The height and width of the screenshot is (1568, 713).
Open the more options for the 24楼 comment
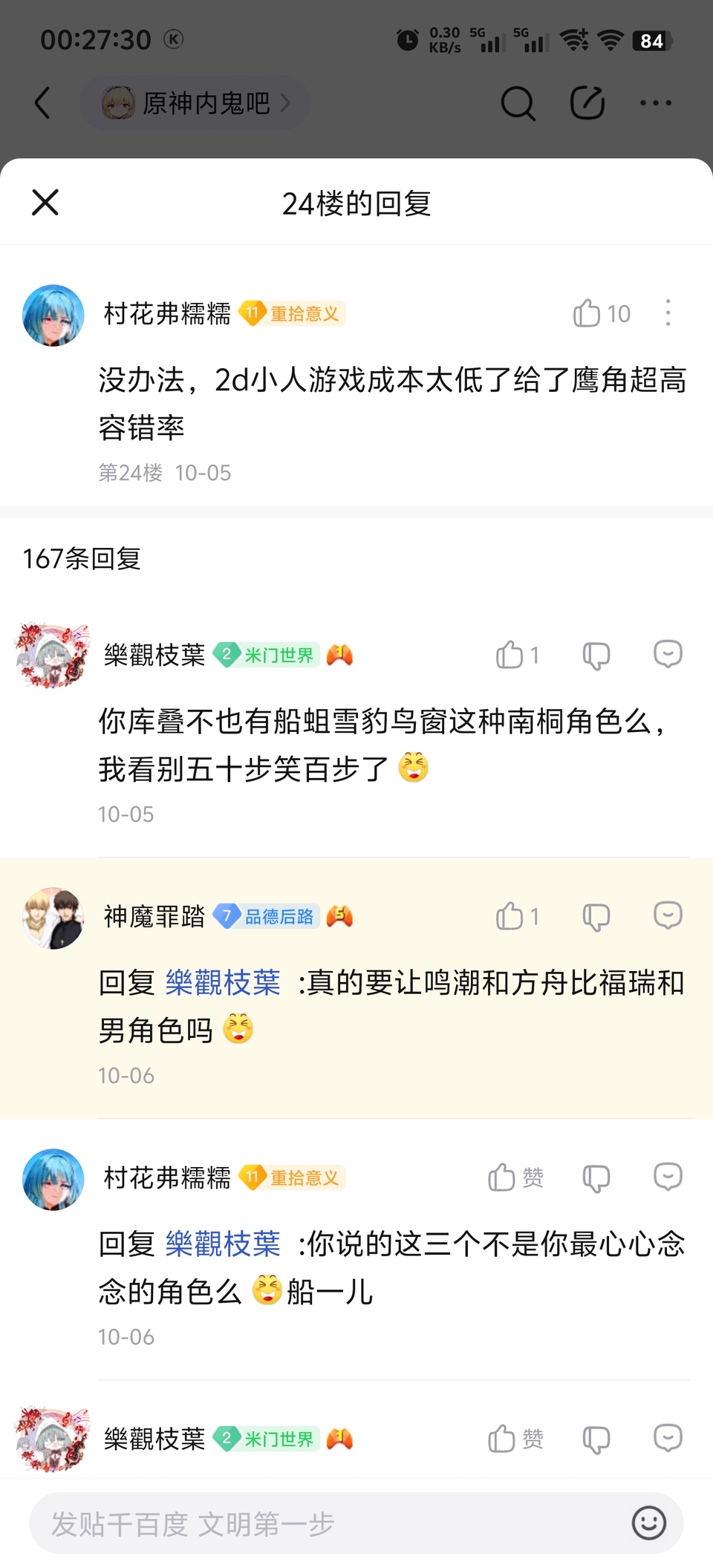(668, 313)
